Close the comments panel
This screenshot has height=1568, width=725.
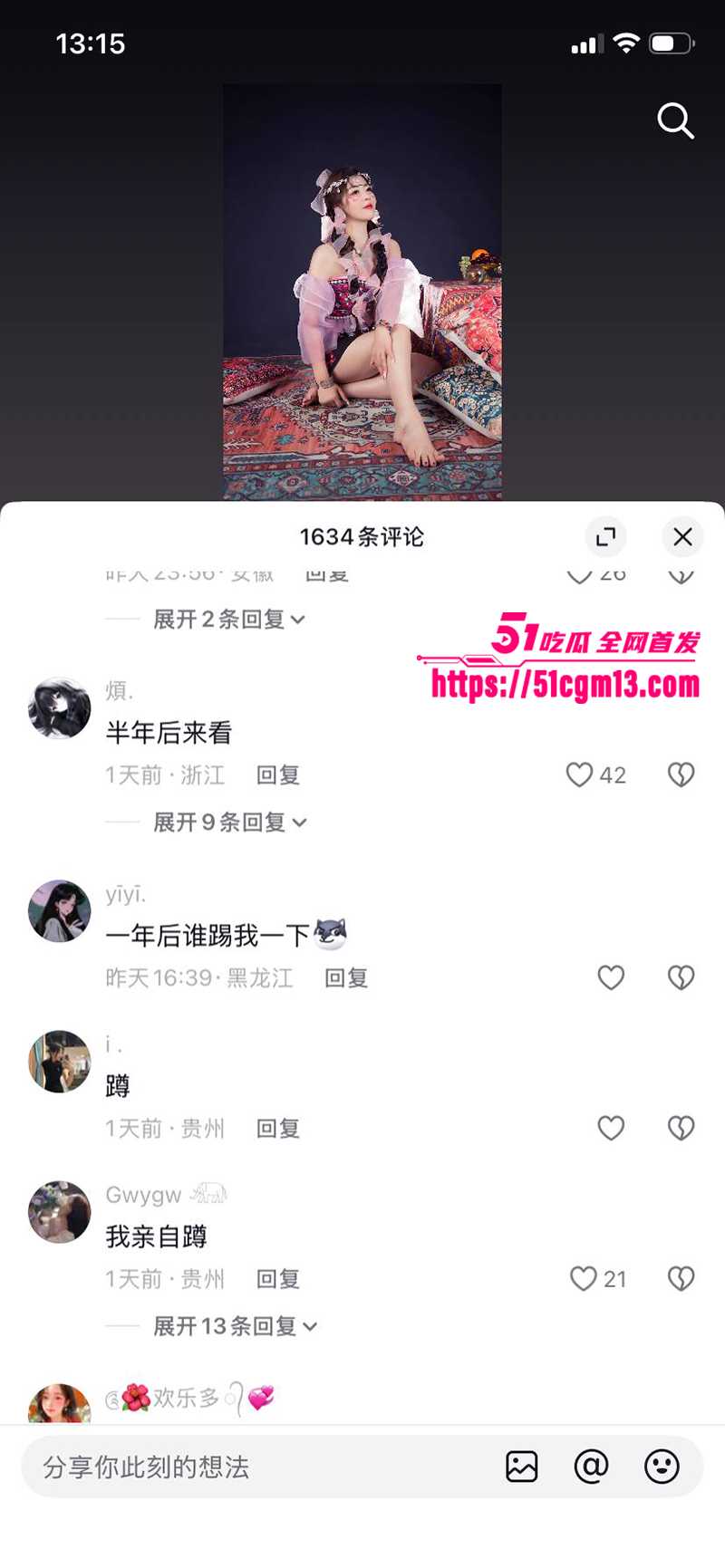[682, 537]
